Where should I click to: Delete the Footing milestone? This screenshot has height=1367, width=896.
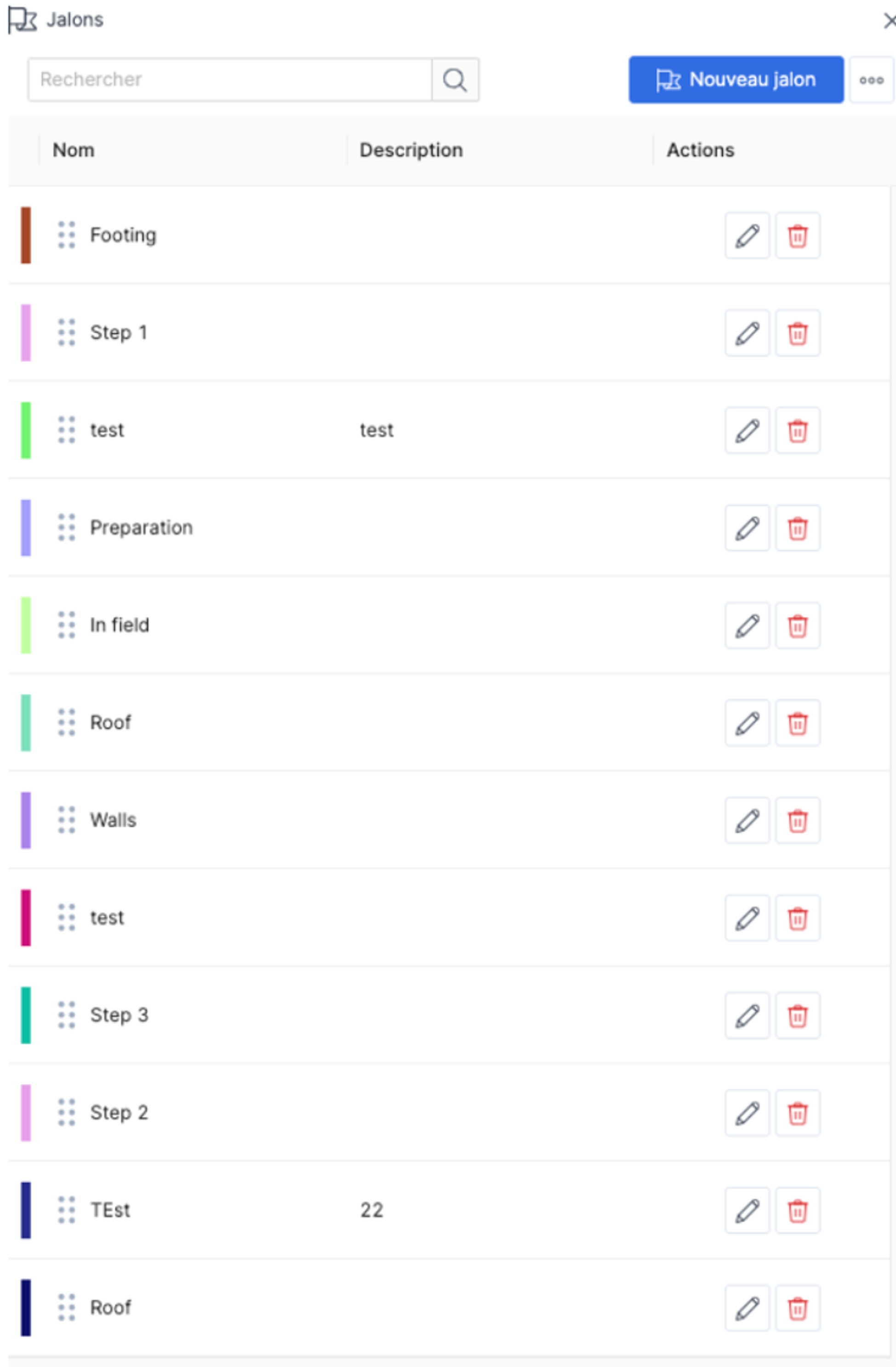(797, 235)
